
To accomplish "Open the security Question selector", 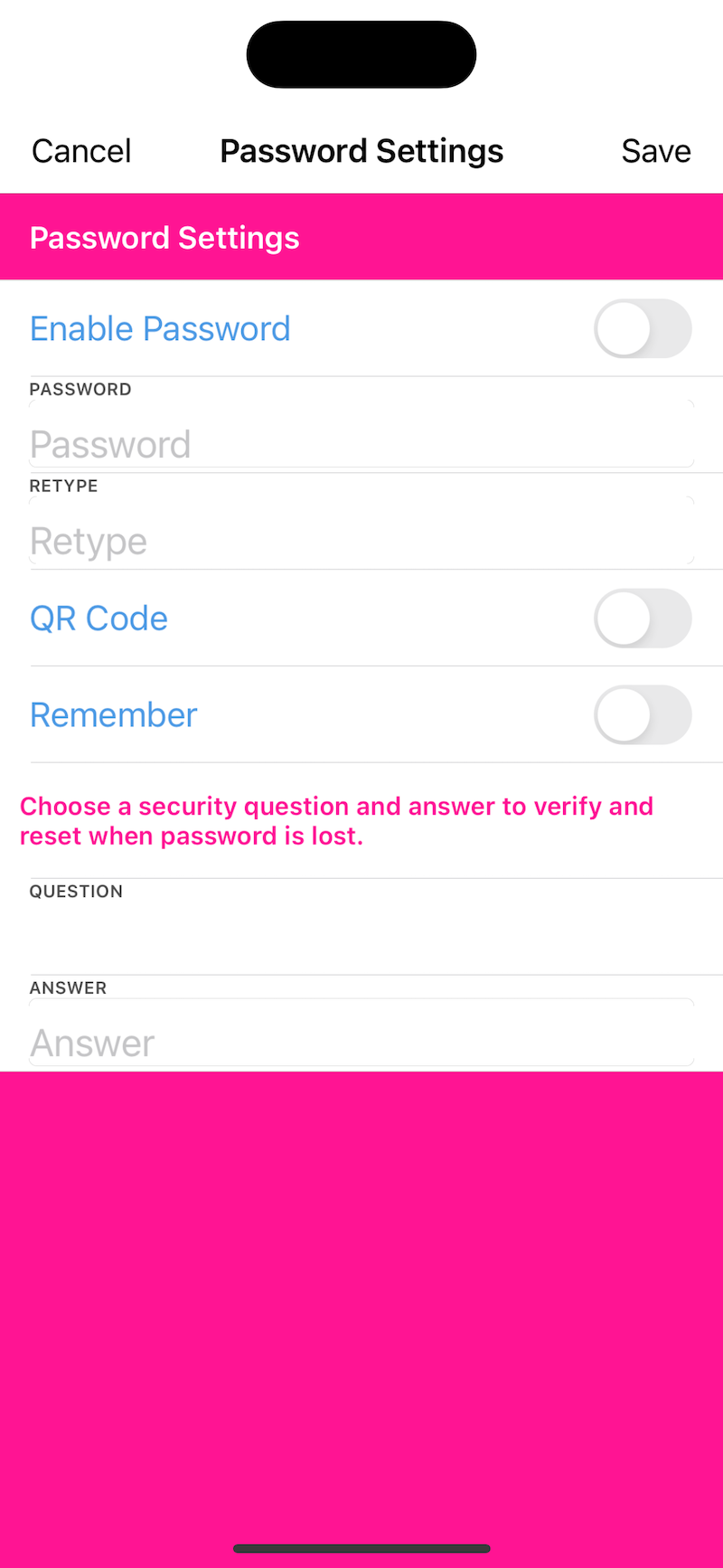I will click(x=376, y=927).
